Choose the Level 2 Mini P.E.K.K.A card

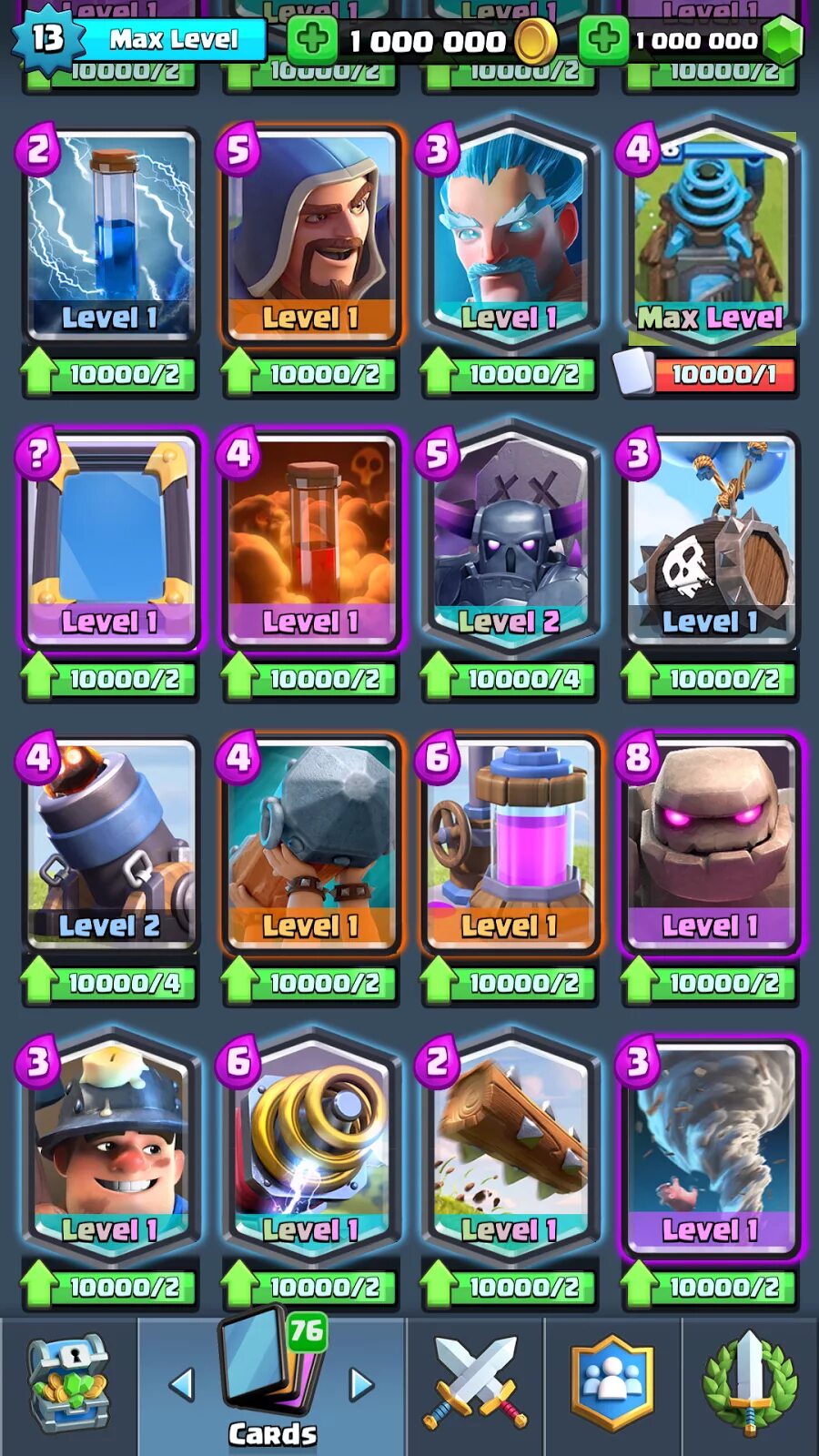pos(510,541)
